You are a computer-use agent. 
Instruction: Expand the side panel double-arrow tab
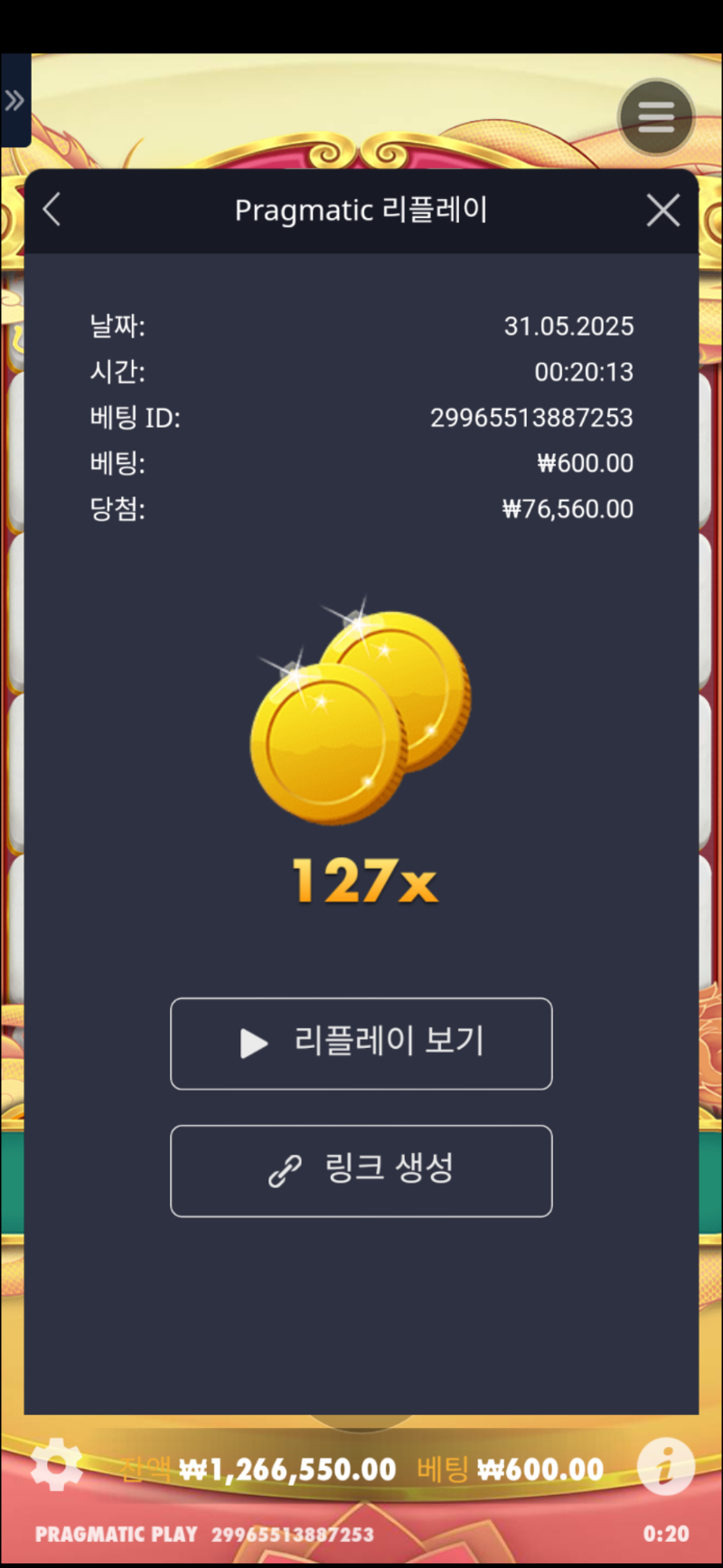pyautogui.click(x=14, y=100)
